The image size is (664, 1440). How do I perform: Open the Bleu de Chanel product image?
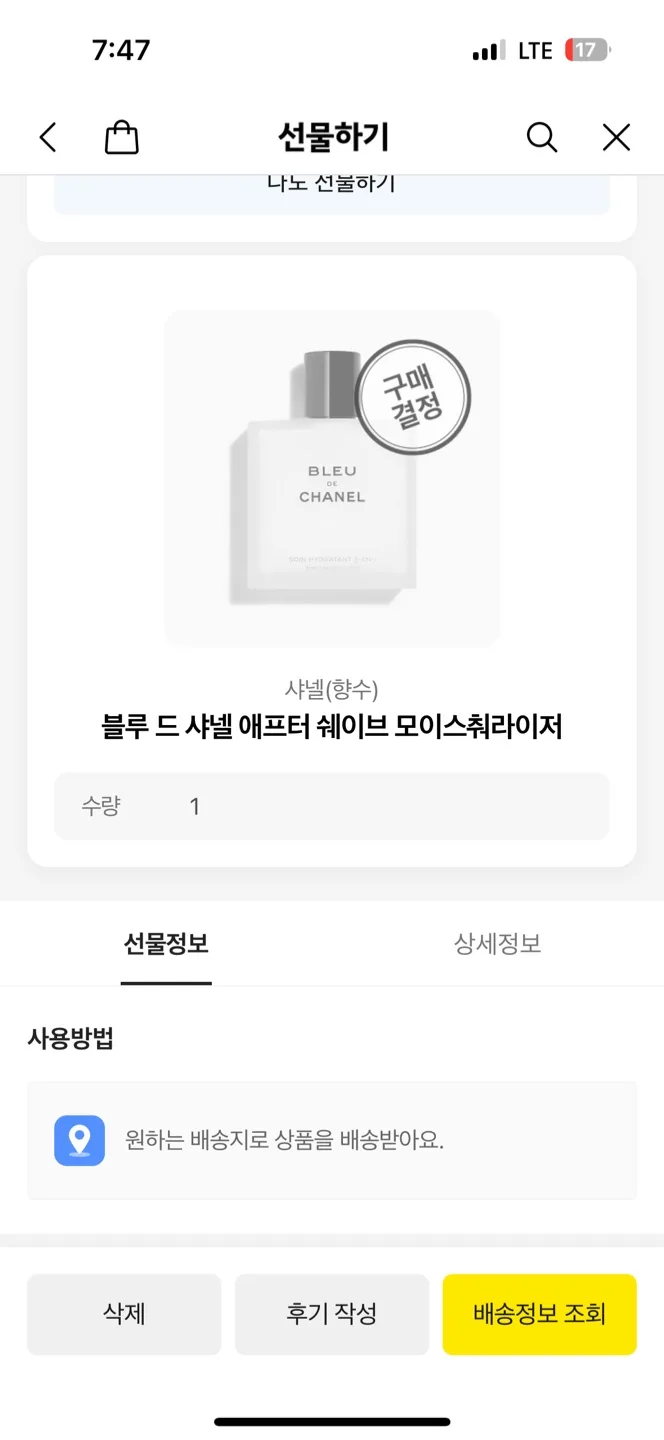point(332,477)
